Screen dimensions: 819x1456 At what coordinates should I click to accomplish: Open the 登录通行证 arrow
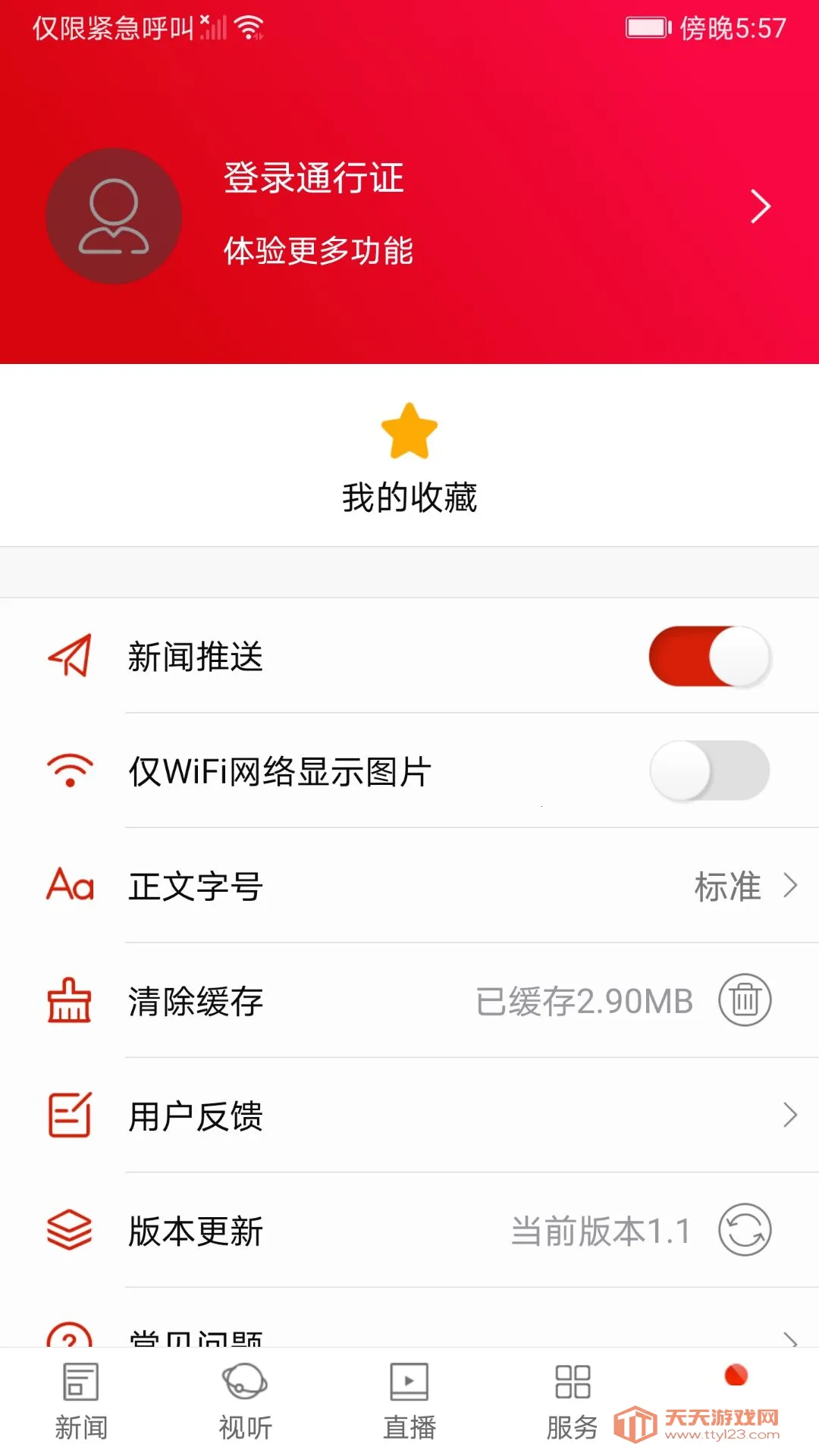click(761, 206)
